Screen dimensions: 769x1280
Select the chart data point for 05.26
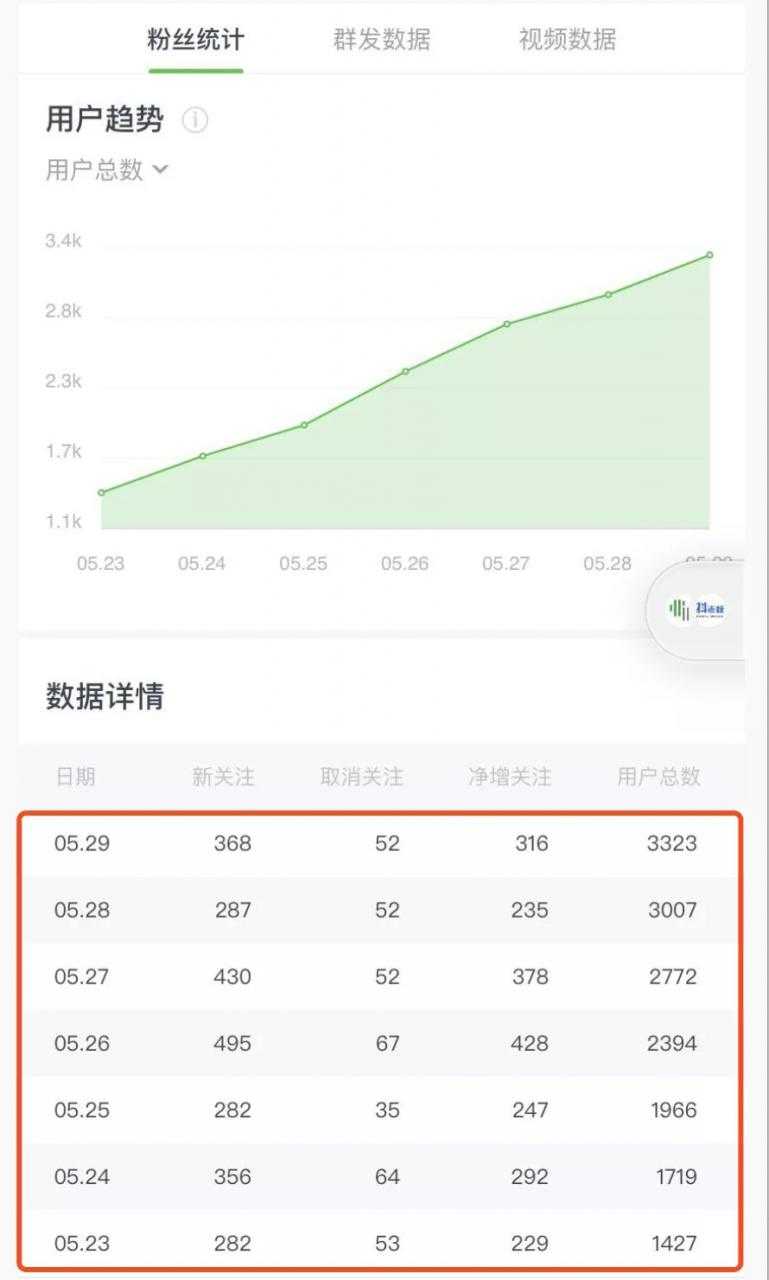(405, 370)
